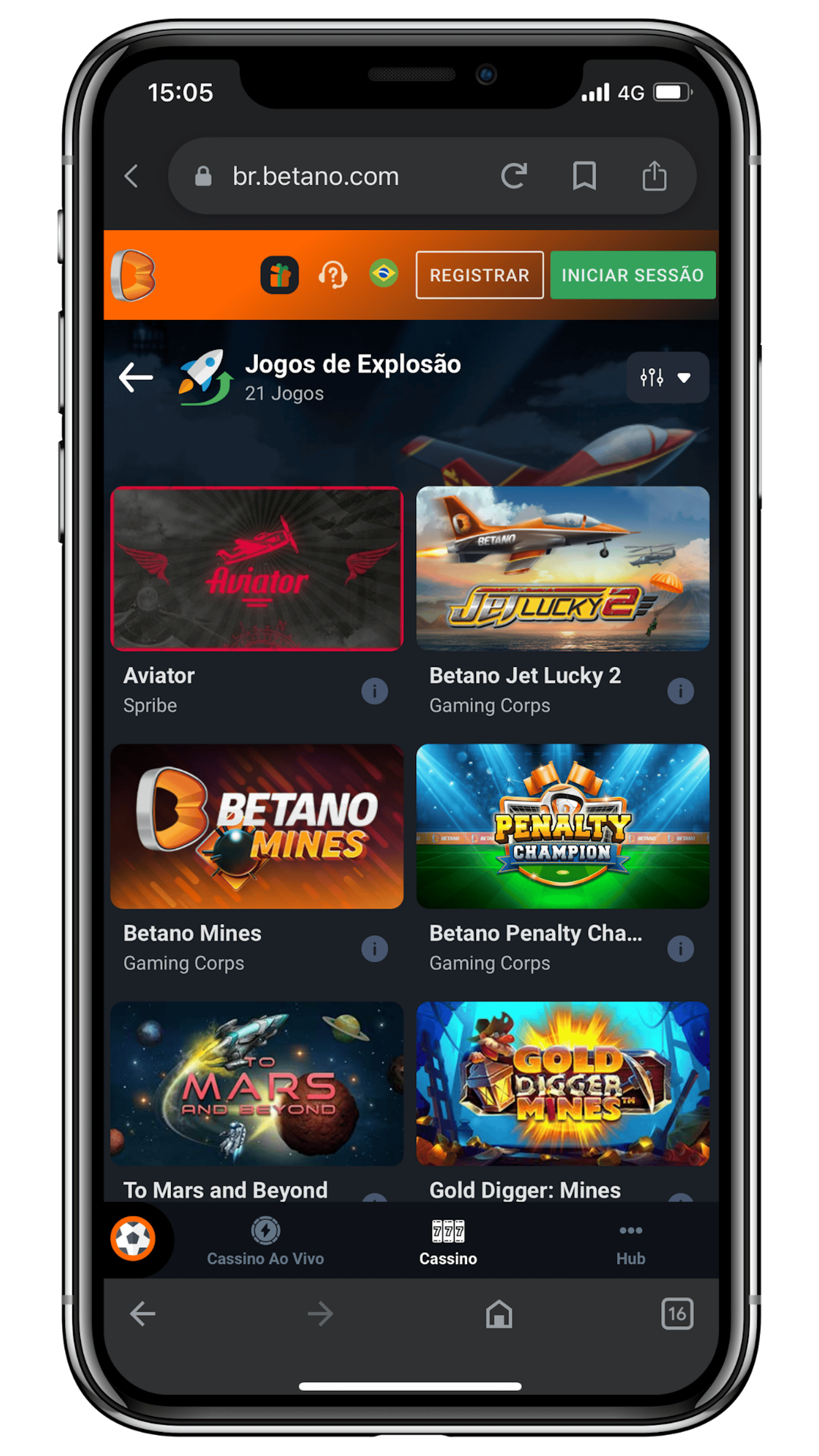Change country via the Brazil flag
This screenshot has height=1456, width=819.
point(384,273)
